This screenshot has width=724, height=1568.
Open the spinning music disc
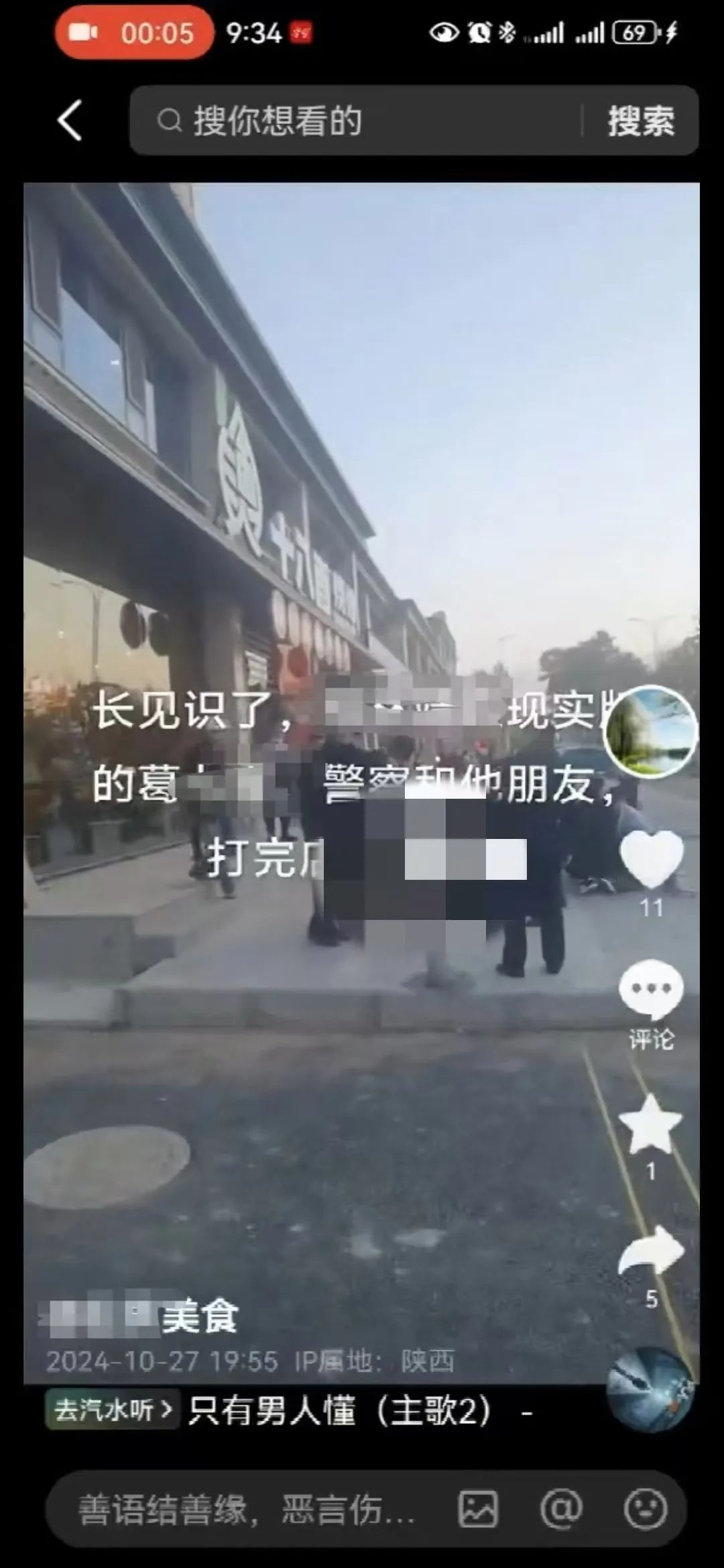[x=649, y=1390]
